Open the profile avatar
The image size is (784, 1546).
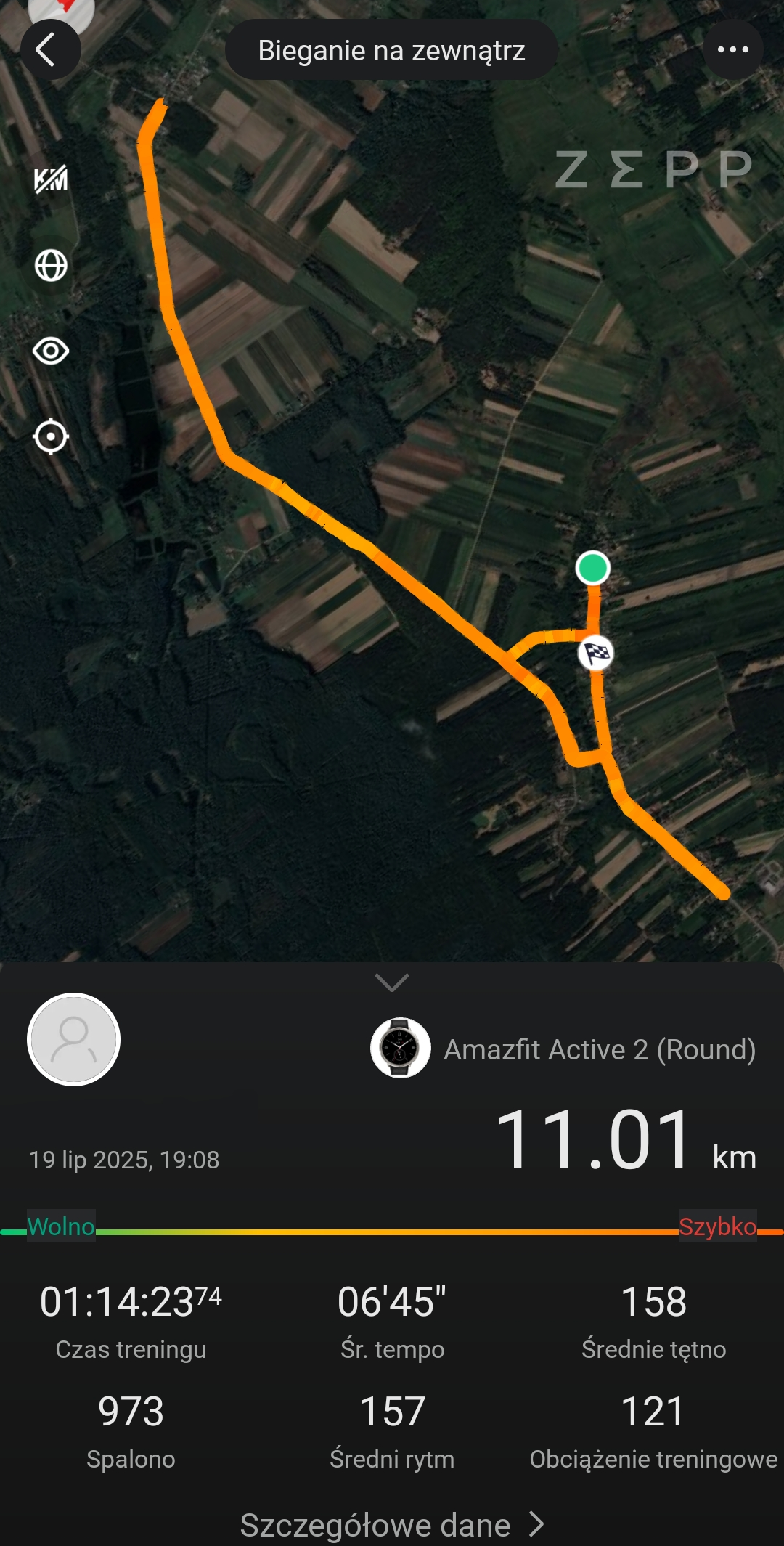click(x=73, y=1039)
